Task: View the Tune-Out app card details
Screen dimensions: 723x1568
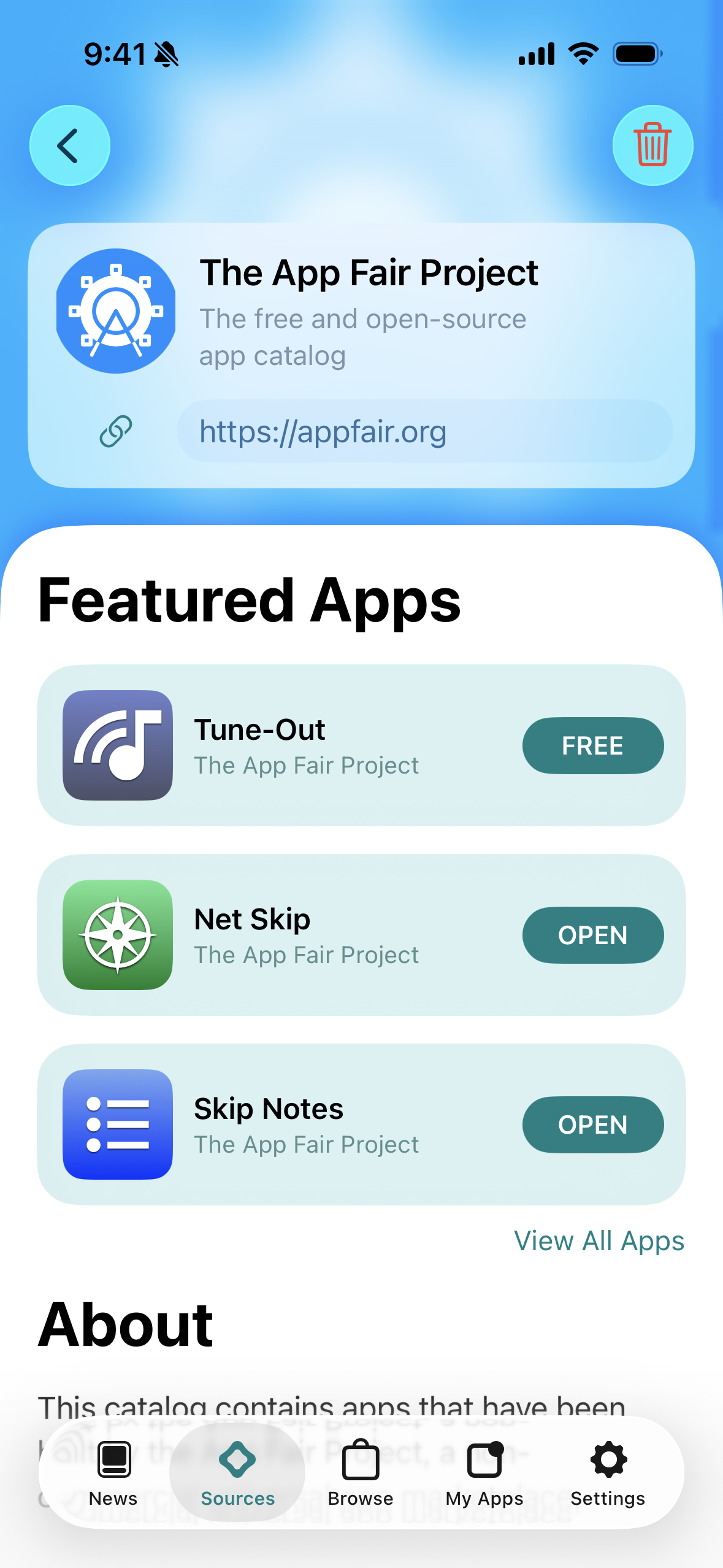Action: click(x=307, y=745)
